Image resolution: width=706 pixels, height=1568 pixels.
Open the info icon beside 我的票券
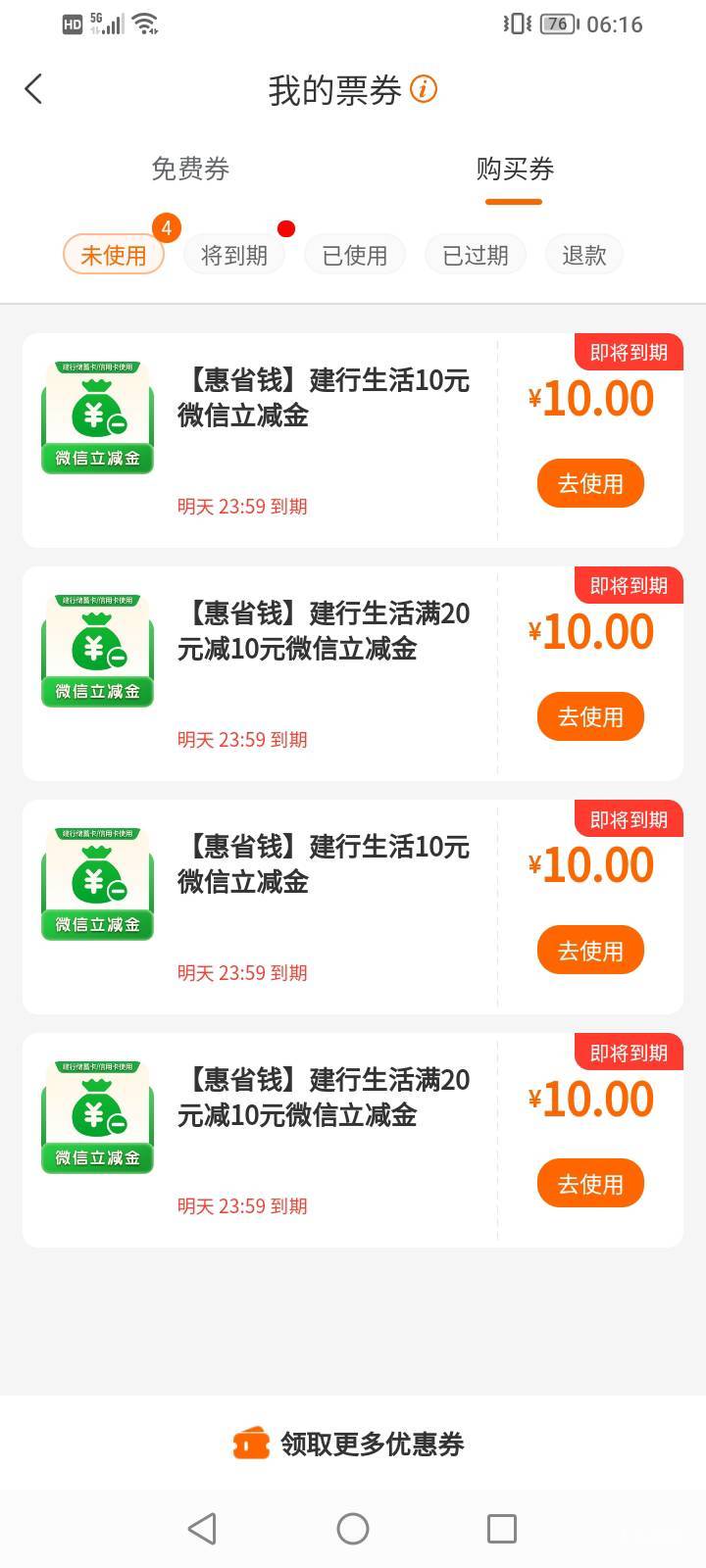click(x=424, y=89)
